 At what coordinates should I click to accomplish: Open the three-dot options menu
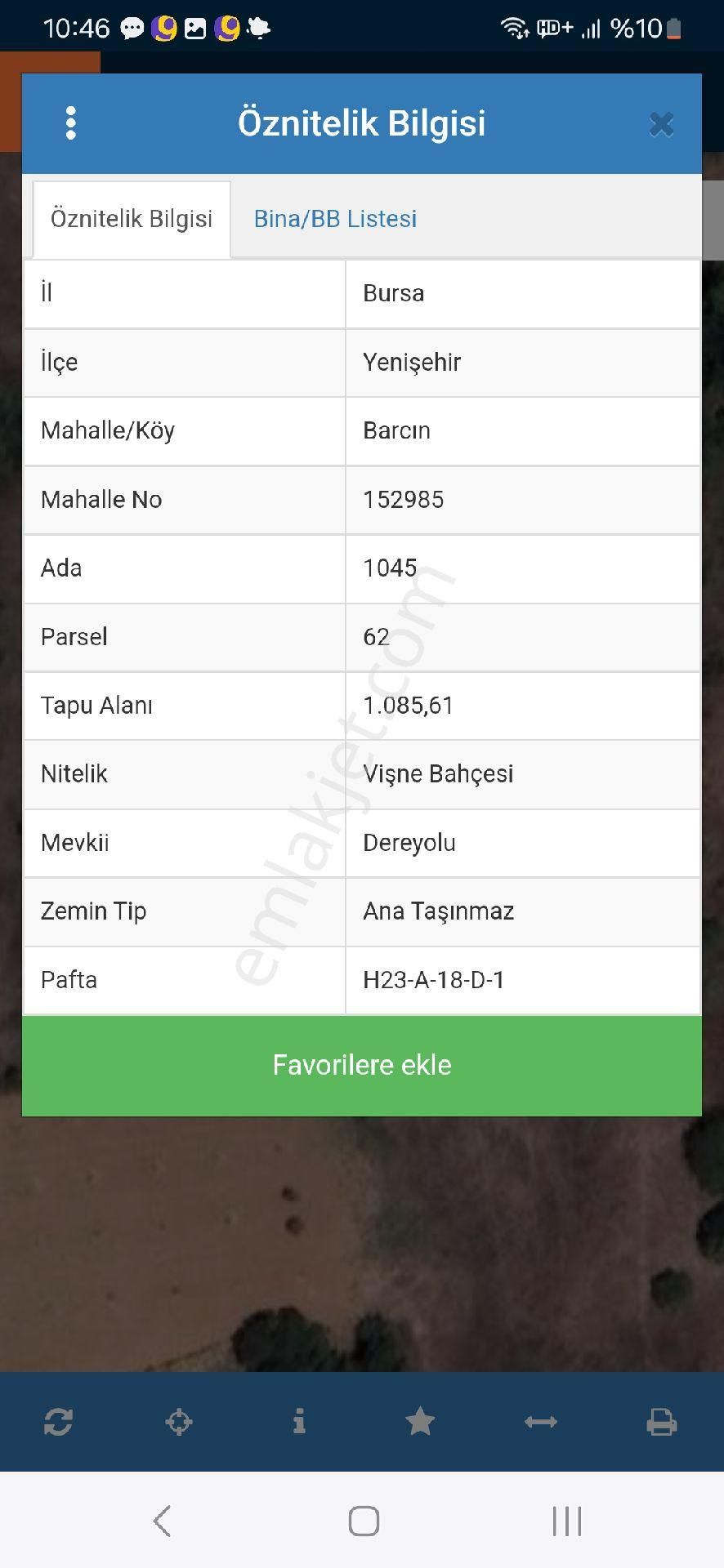click(70, 123)
